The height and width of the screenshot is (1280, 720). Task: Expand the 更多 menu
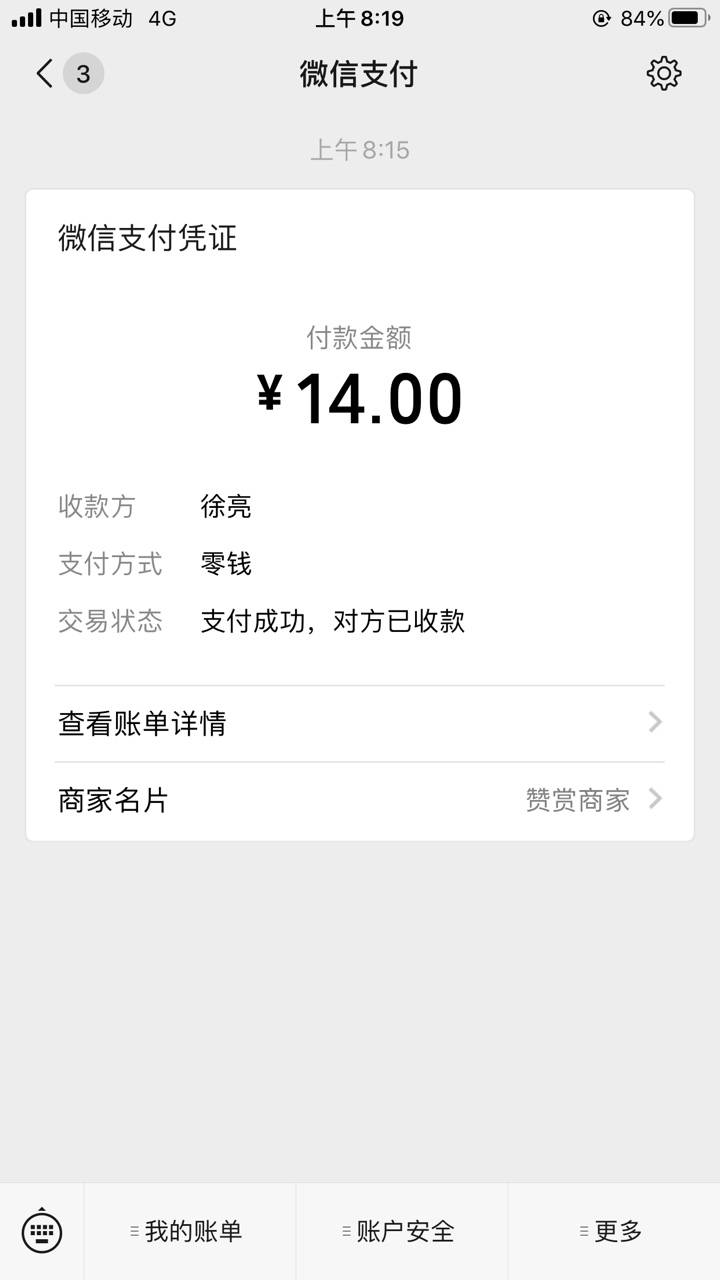tap(614, 1232)
